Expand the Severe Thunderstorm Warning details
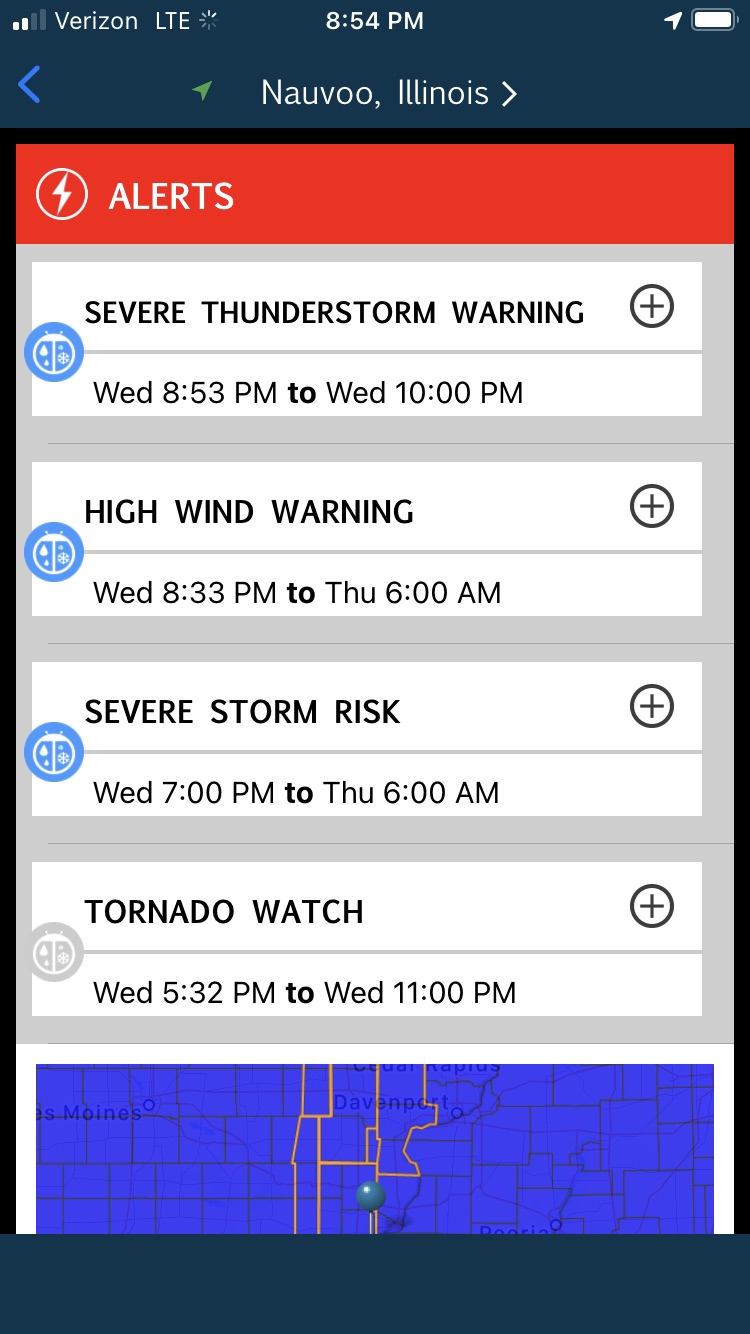 click(652, 306)
